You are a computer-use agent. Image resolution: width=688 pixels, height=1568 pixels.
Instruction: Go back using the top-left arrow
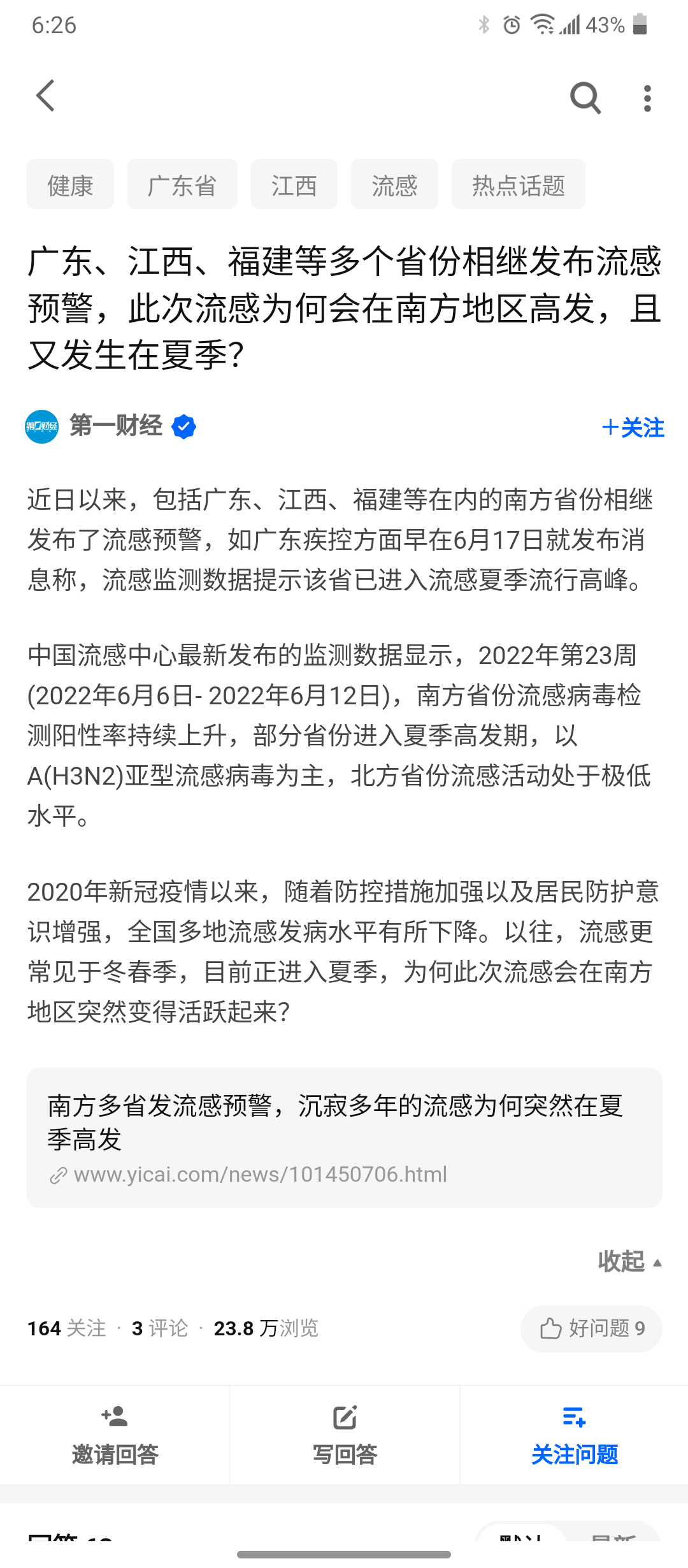(x=45, y=96)
